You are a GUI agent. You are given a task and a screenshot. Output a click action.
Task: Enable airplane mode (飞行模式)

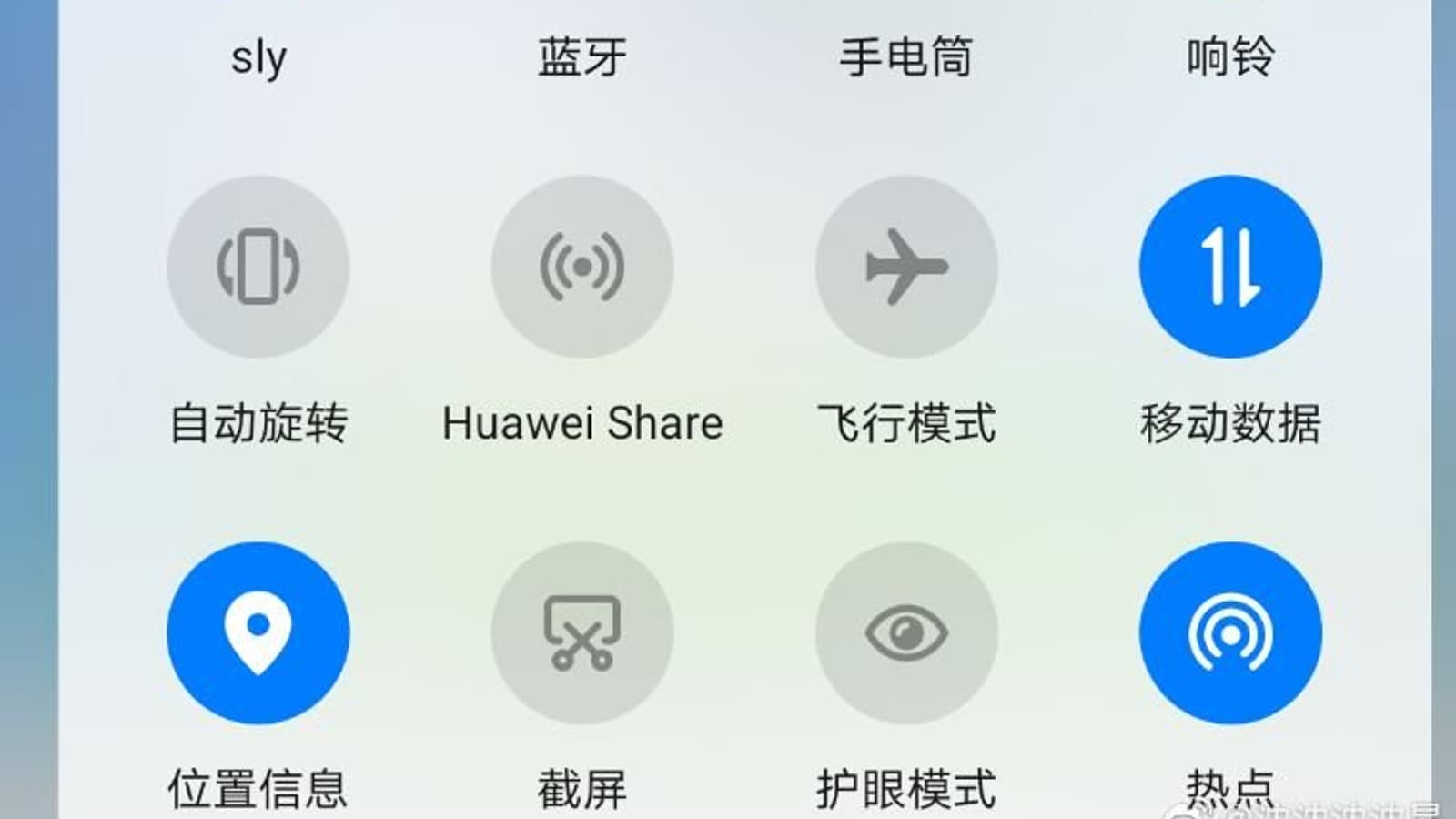pos(906,267)
